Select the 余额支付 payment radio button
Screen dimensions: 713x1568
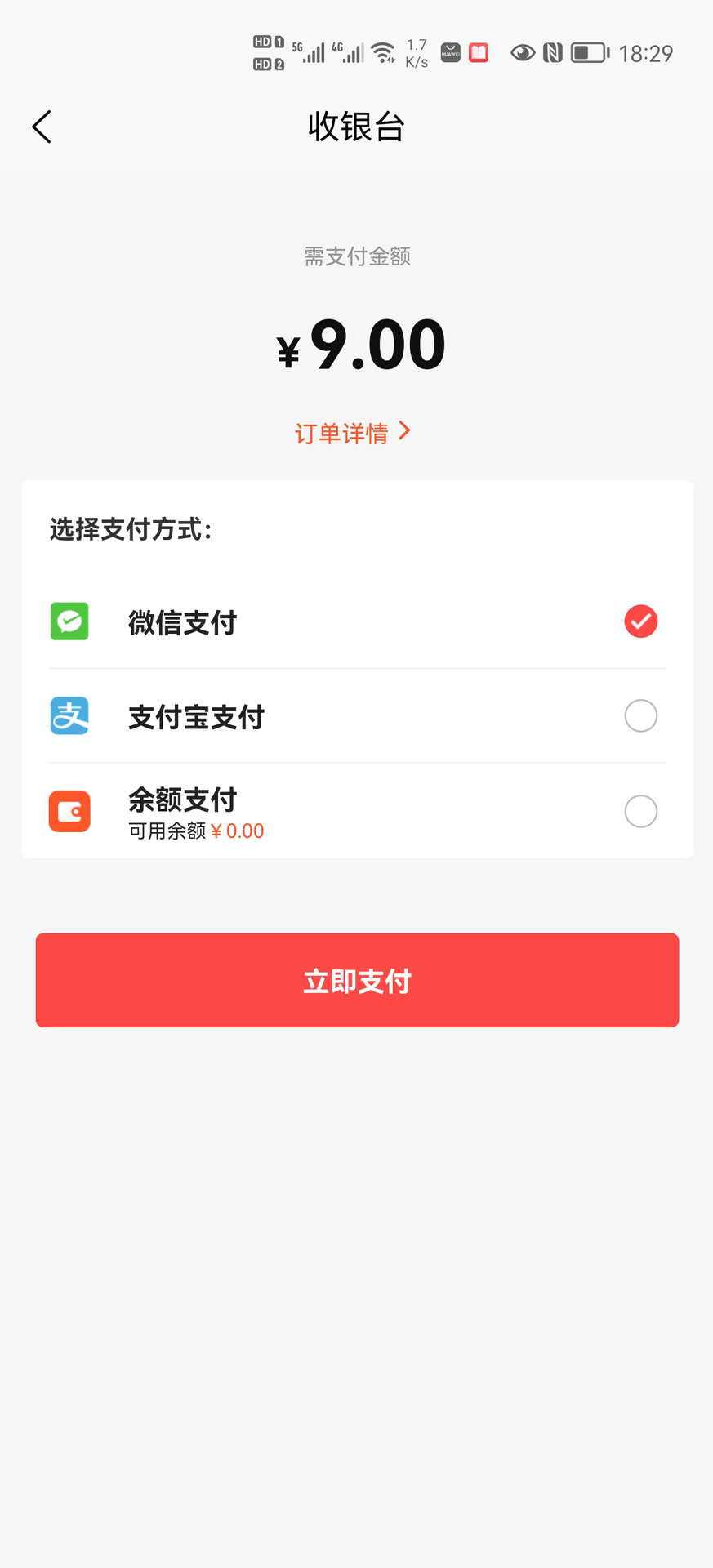point(640,811)
